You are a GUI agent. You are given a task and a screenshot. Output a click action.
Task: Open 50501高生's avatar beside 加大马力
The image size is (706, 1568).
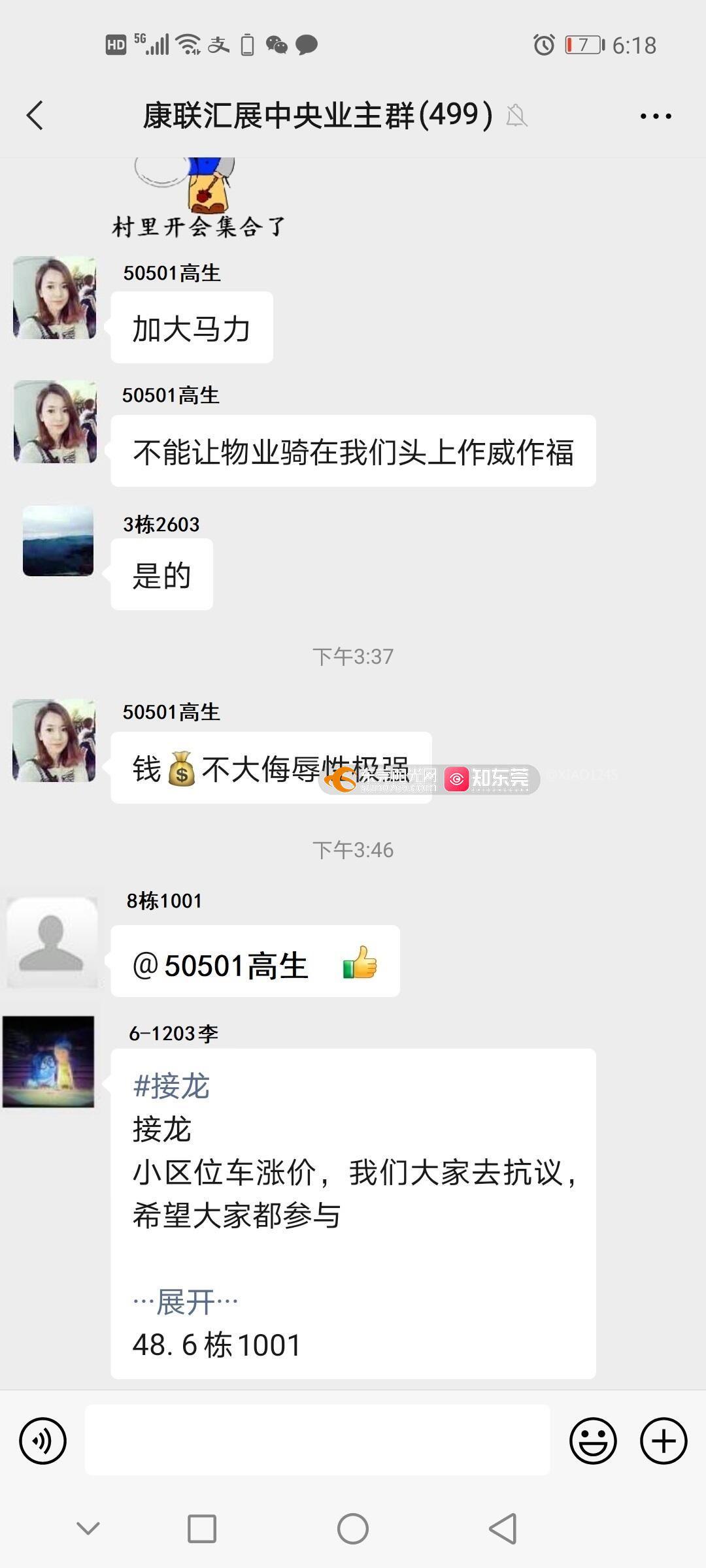pyautogui.click(x=55, y=298)
